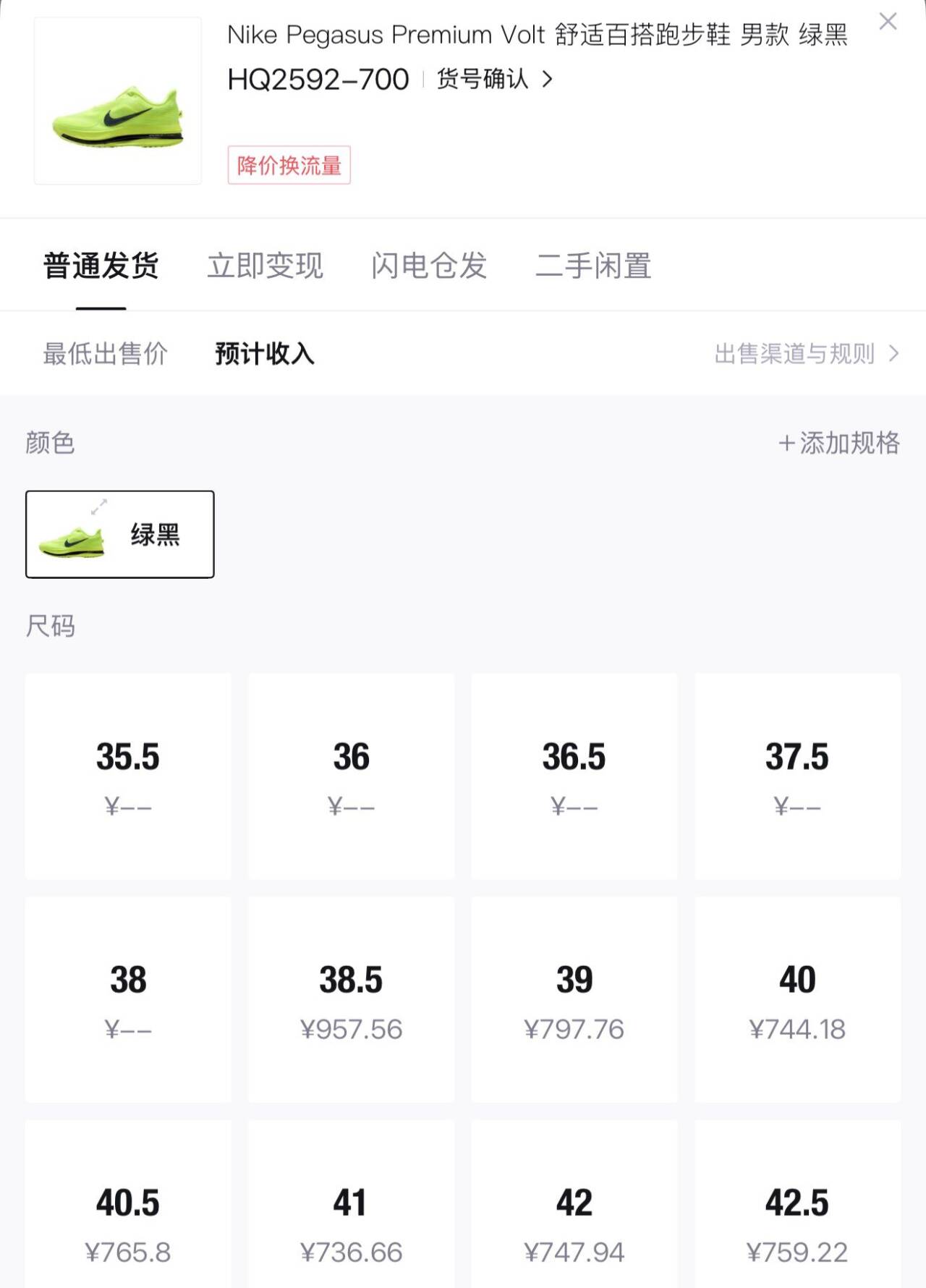This screenshot has height=1288, width=926.
Task: Choose size 38.5 priced ¥957.56
Action: [x=352, y=999]
